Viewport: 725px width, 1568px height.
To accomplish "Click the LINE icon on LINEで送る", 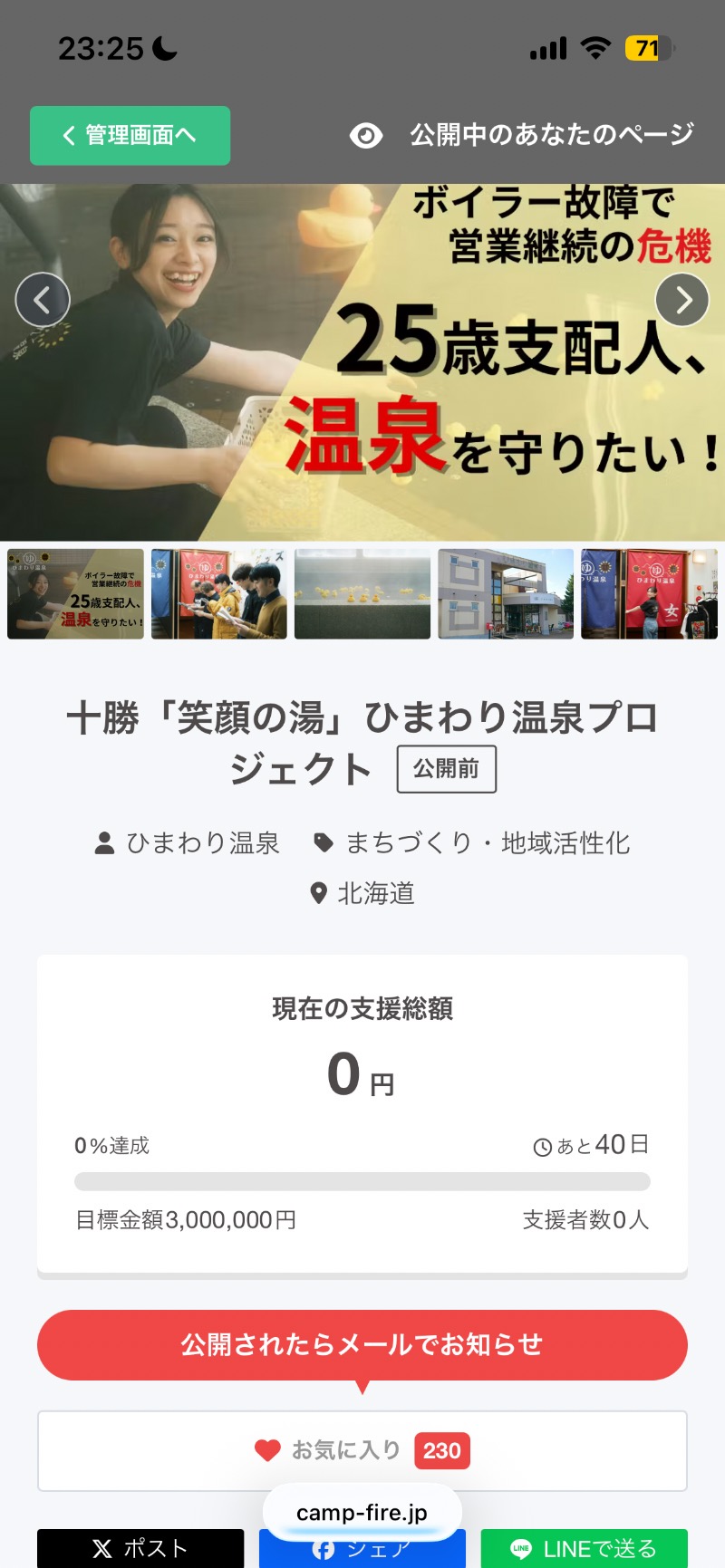I will coord(521,1548).
